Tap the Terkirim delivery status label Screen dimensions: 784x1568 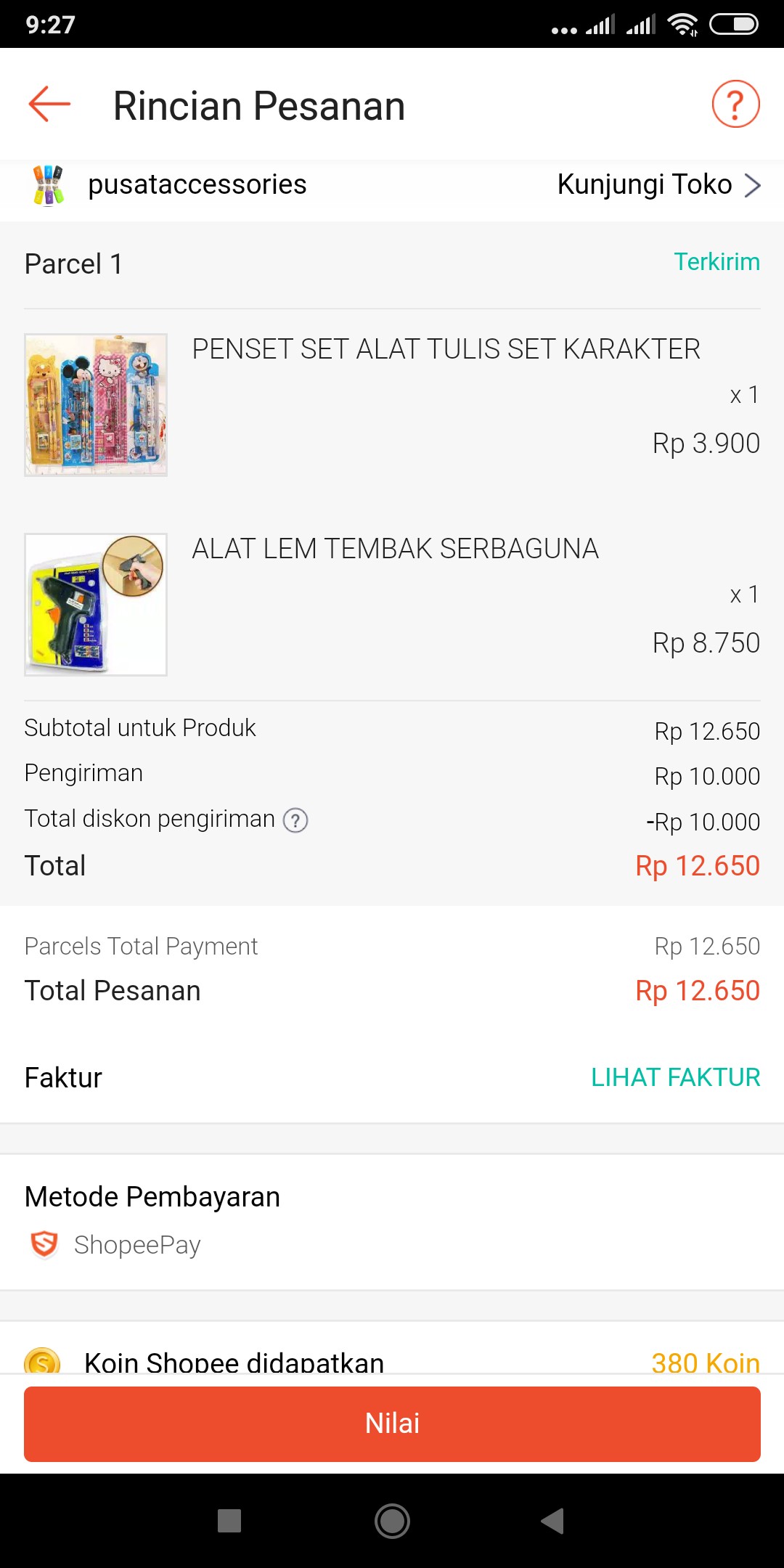click(x=716, y=262)
